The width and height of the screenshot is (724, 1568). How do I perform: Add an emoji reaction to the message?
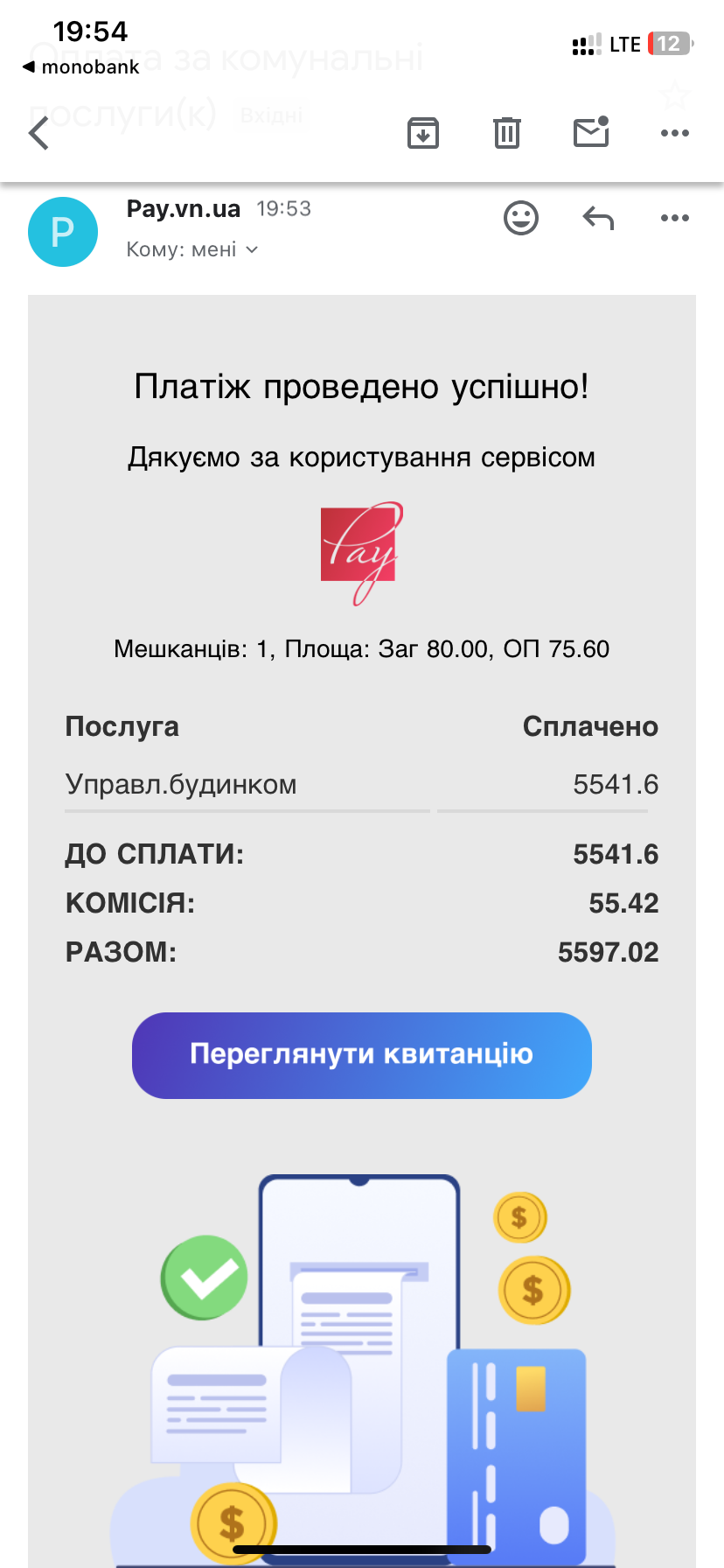[521, 218]
